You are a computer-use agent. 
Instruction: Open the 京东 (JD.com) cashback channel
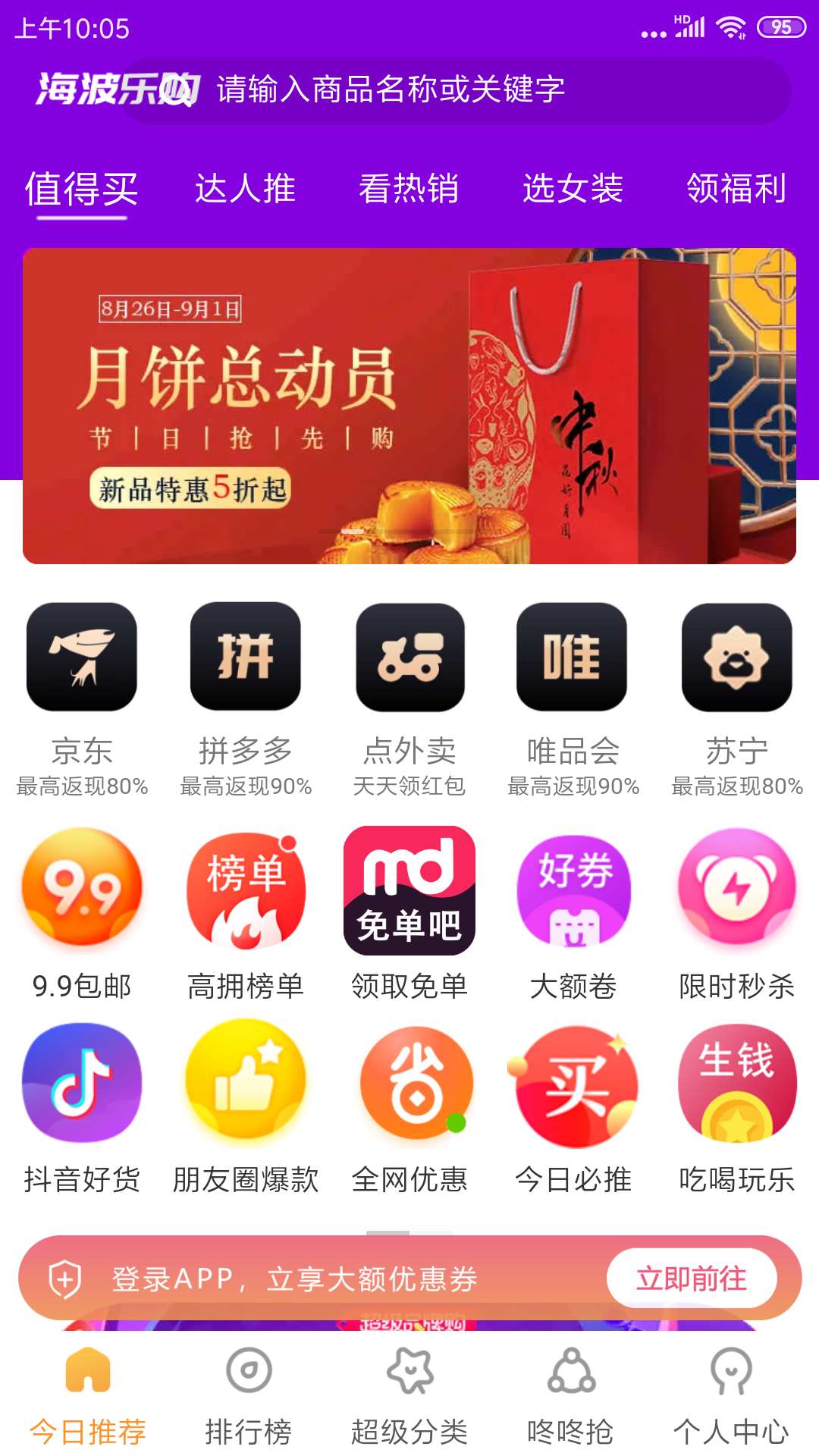click(81, 658)
